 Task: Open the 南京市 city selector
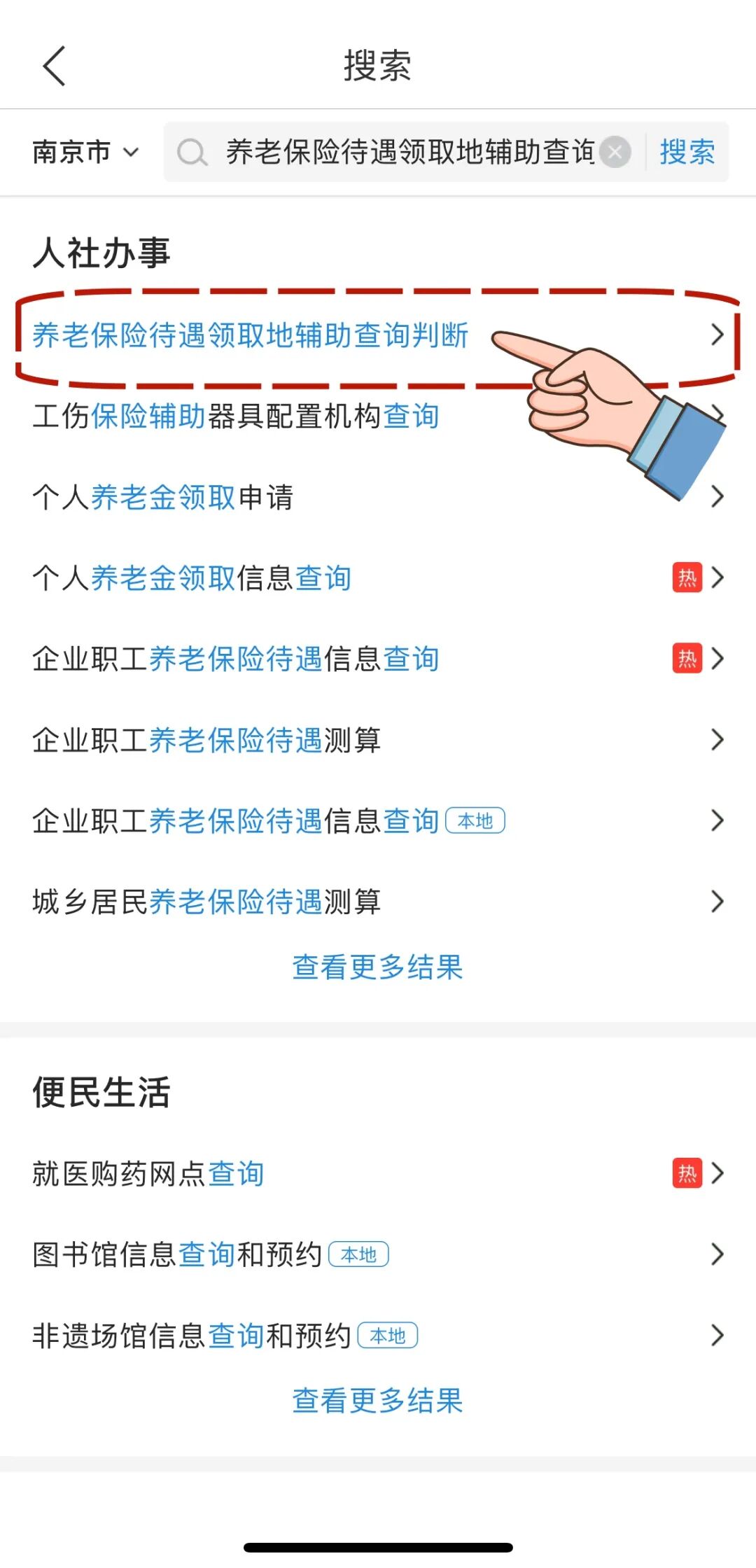coord(84,153)
